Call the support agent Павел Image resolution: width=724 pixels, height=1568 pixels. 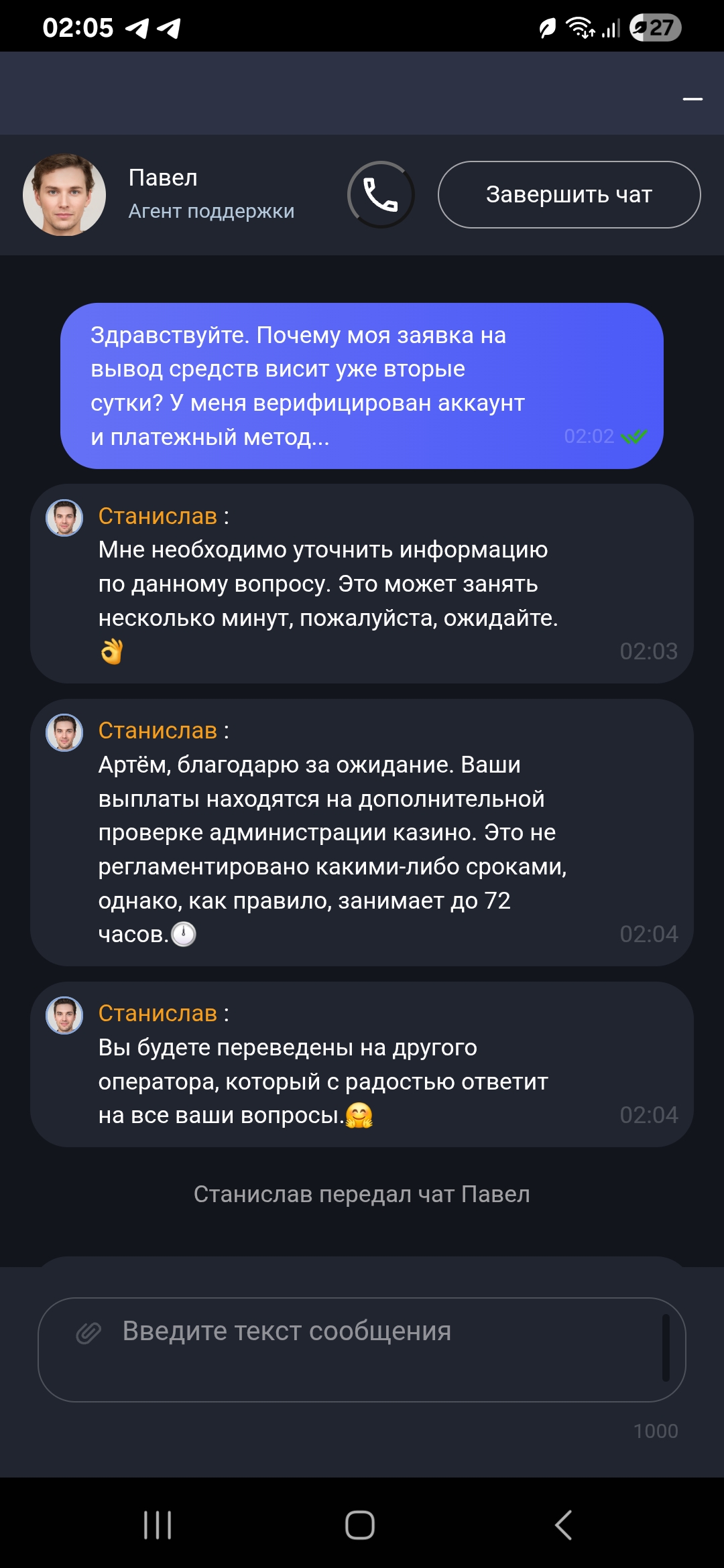pyautogui.click(x=380, y=195)
